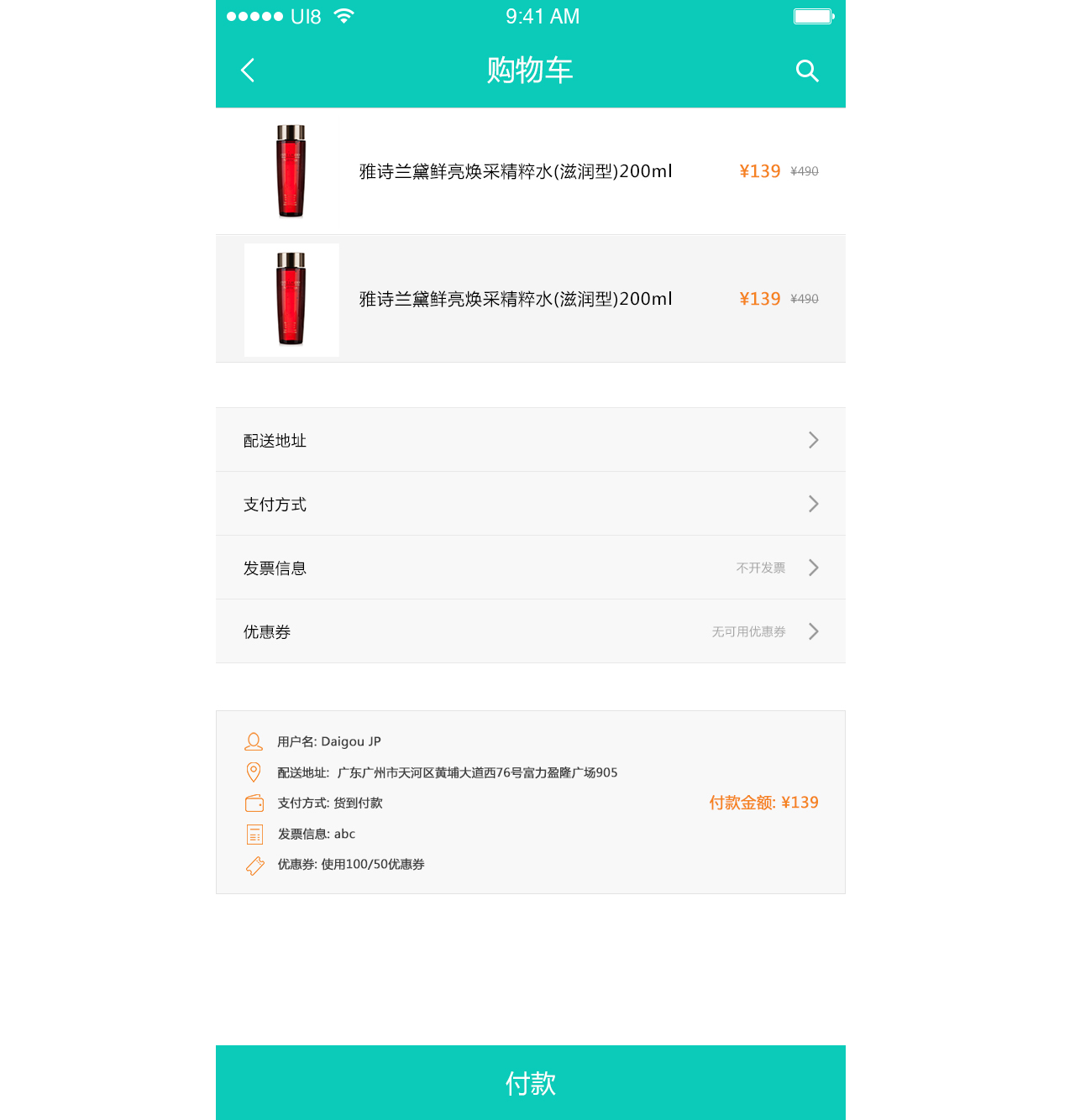
Task: Open the 配送地址 row
Action: click(x=530, y=440)
